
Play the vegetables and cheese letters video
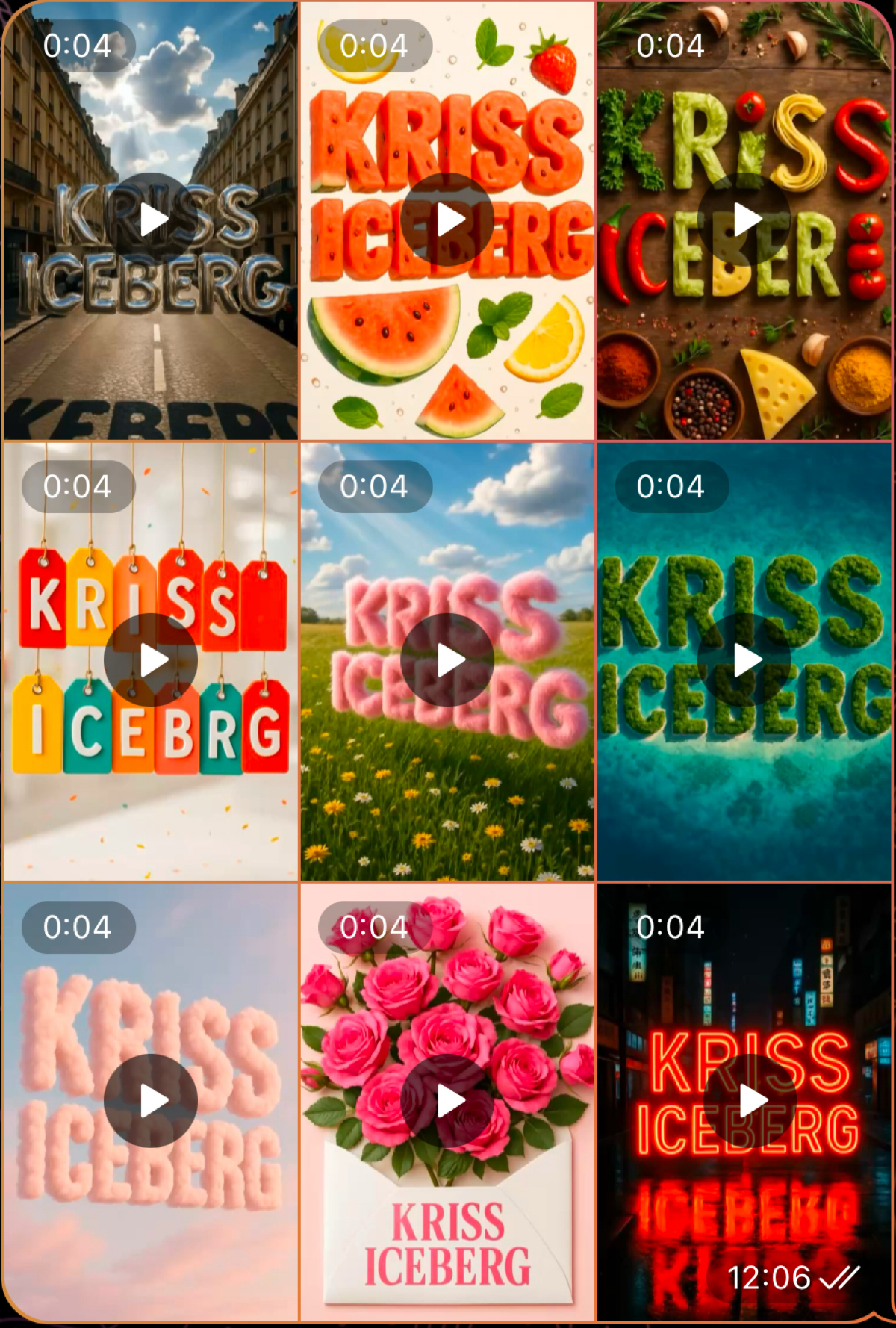744,220
